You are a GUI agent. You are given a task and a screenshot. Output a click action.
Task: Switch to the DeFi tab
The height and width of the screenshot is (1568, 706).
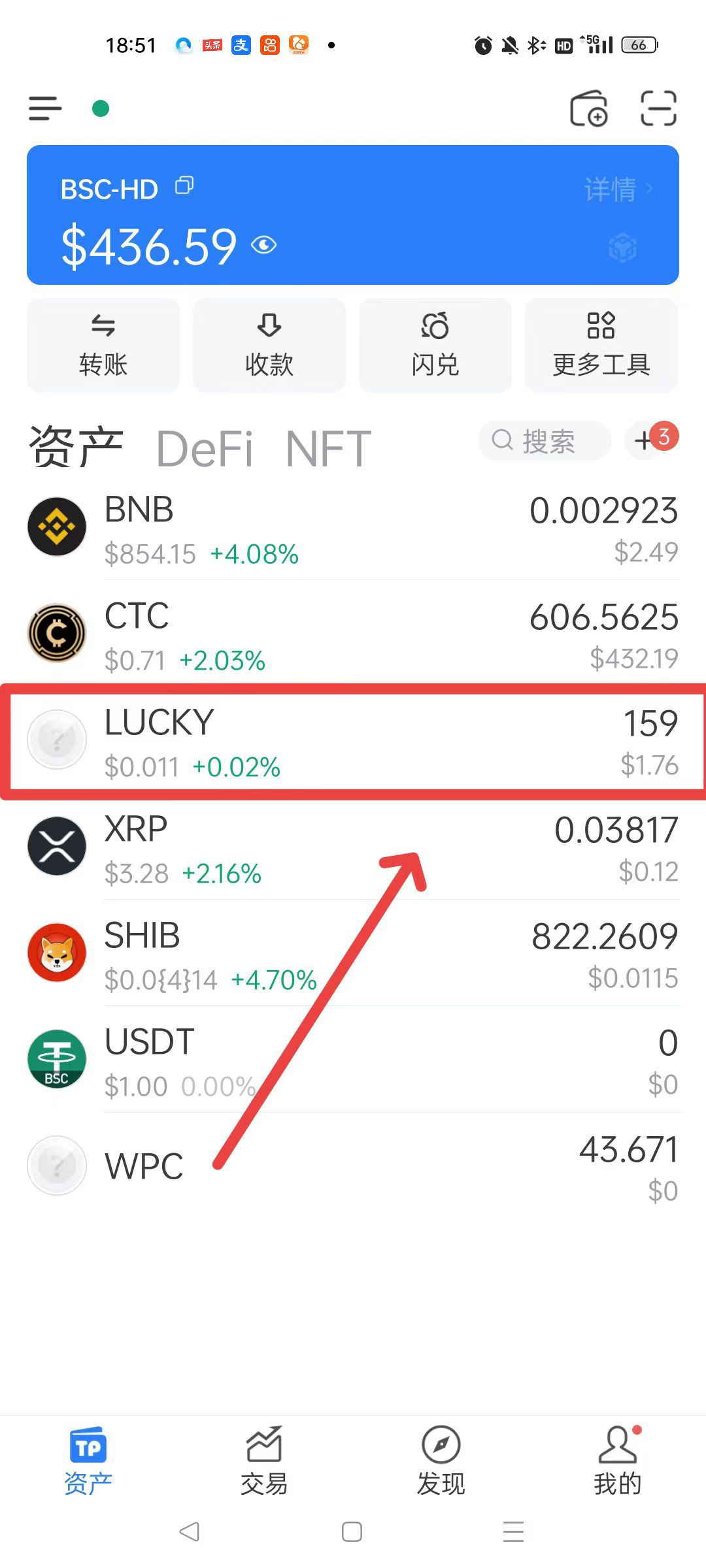click(205, 449)
